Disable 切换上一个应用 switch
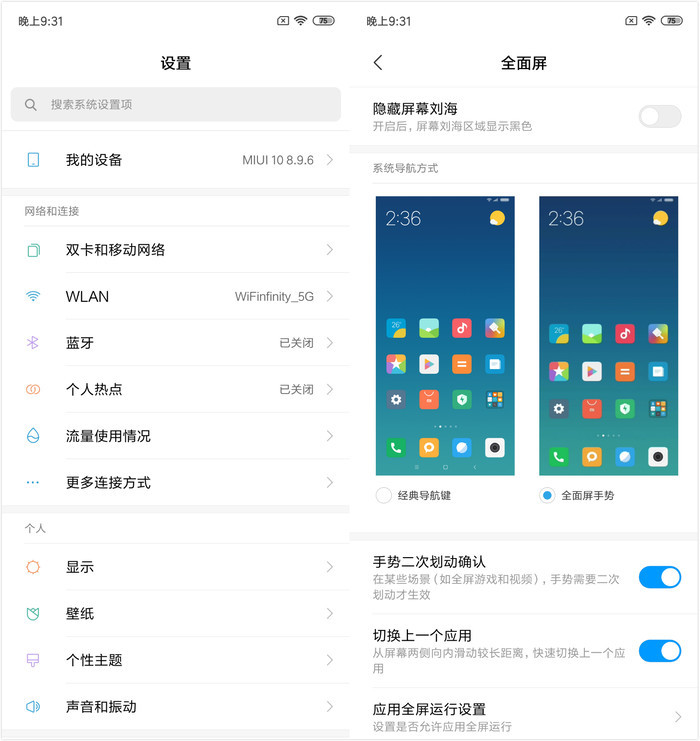Image resolution: width=700 pixels, height=741 pixels. (x=659, y=651)
